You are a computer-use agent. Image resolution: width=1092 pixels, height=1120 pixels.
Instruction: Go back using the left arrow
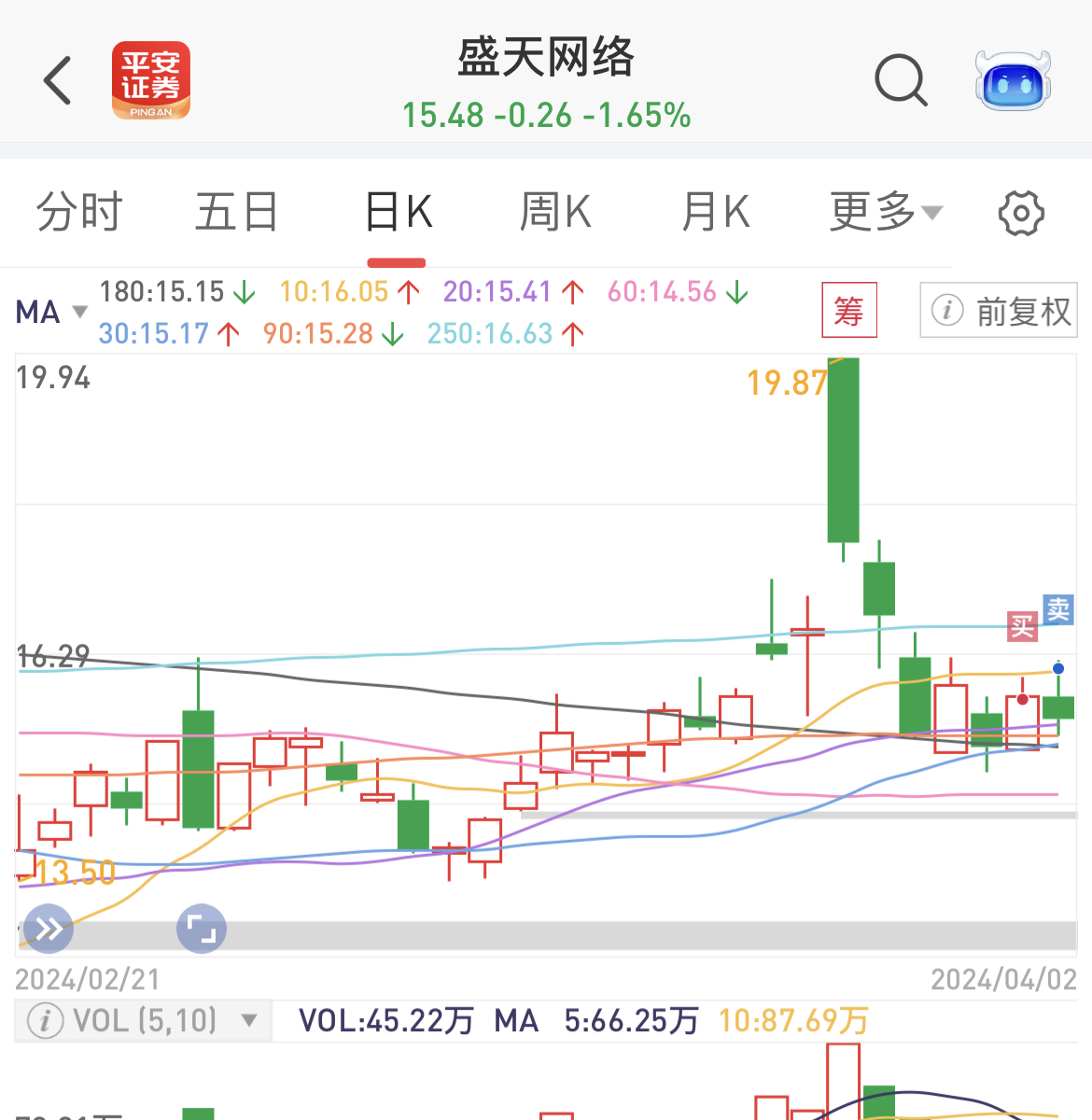(58, 80)
